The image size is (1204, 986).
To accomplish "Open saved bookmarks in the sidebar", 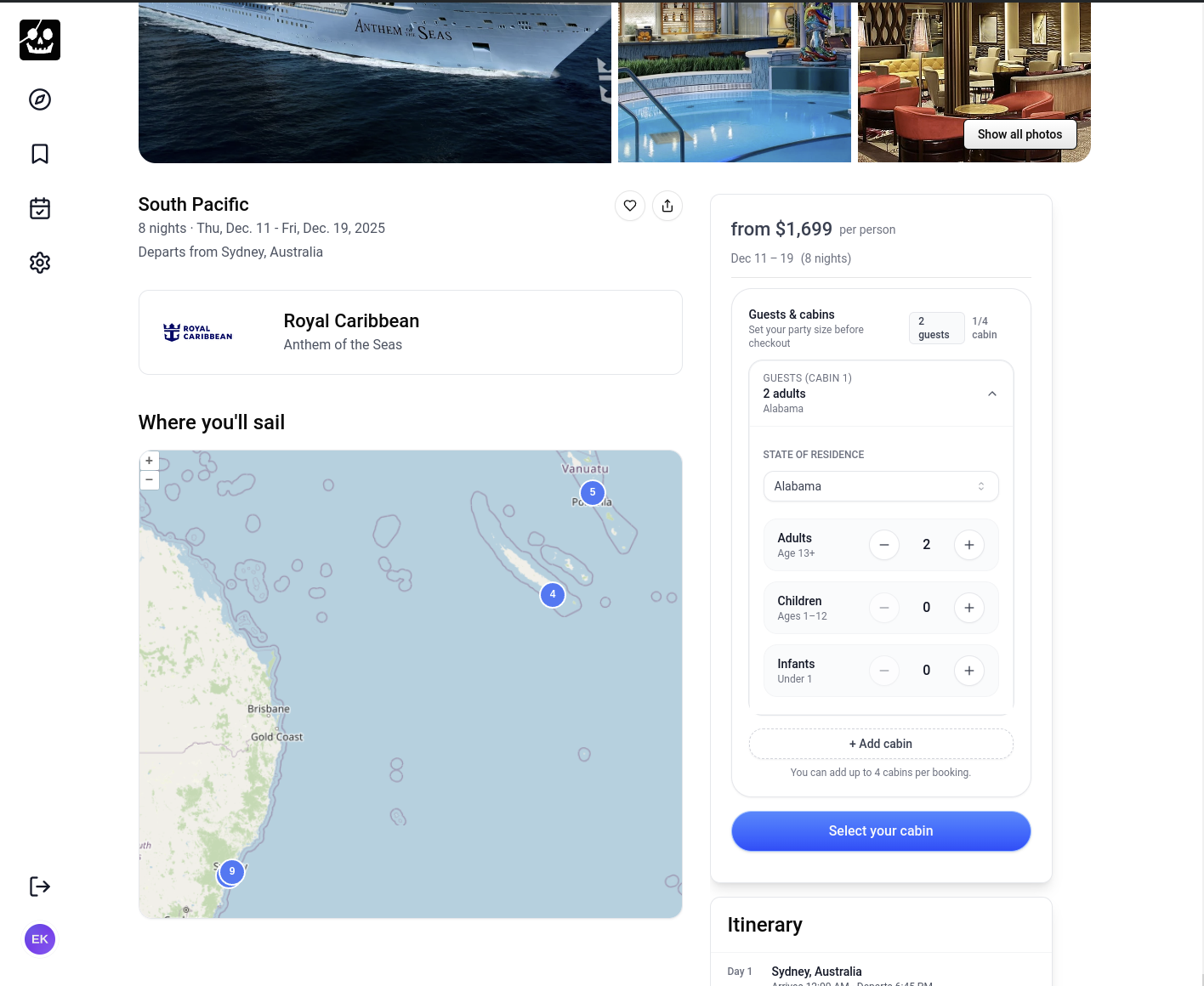I will tap(40, 154).
